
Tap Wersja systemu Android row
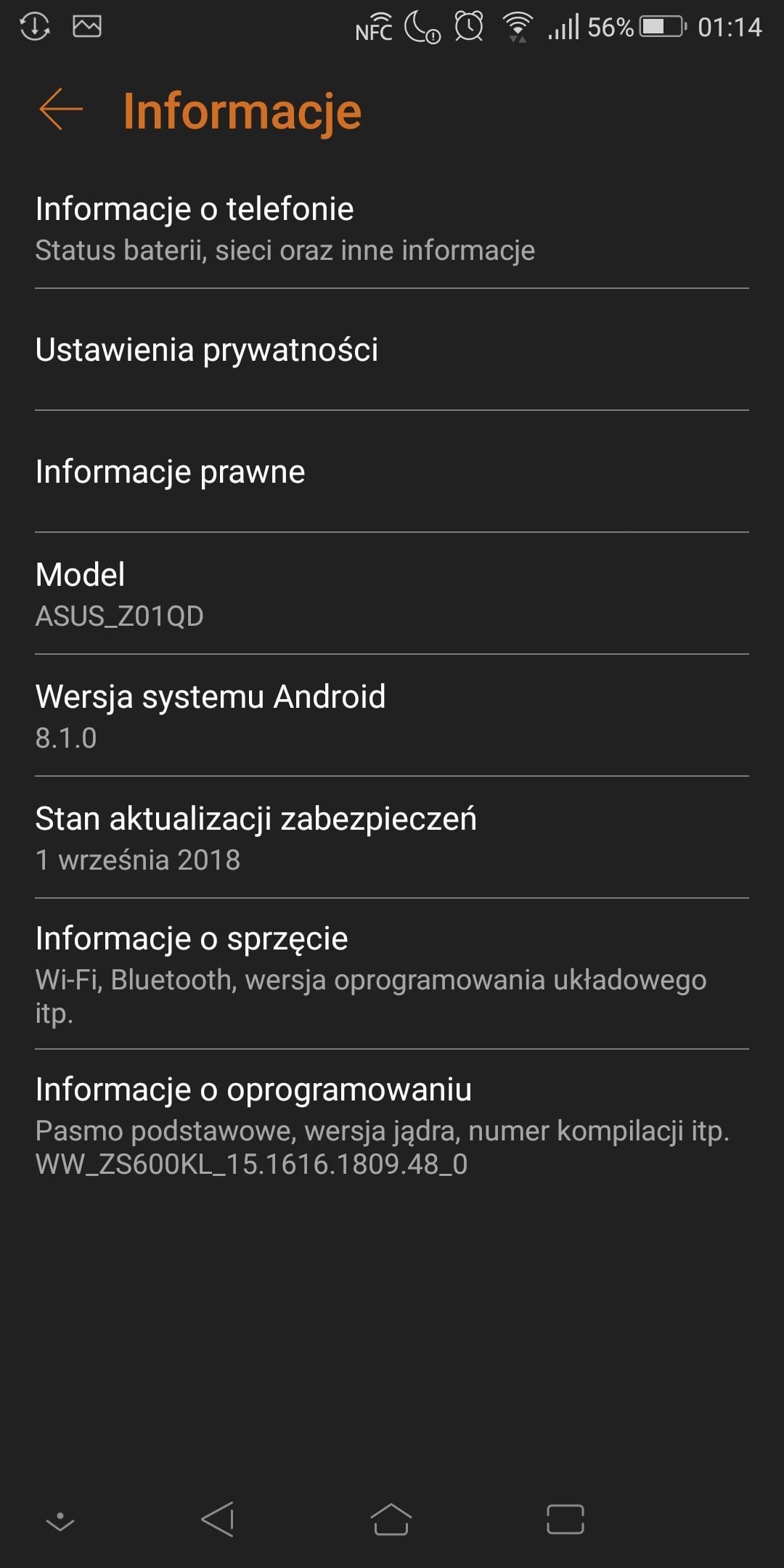(x=392, y=716)
